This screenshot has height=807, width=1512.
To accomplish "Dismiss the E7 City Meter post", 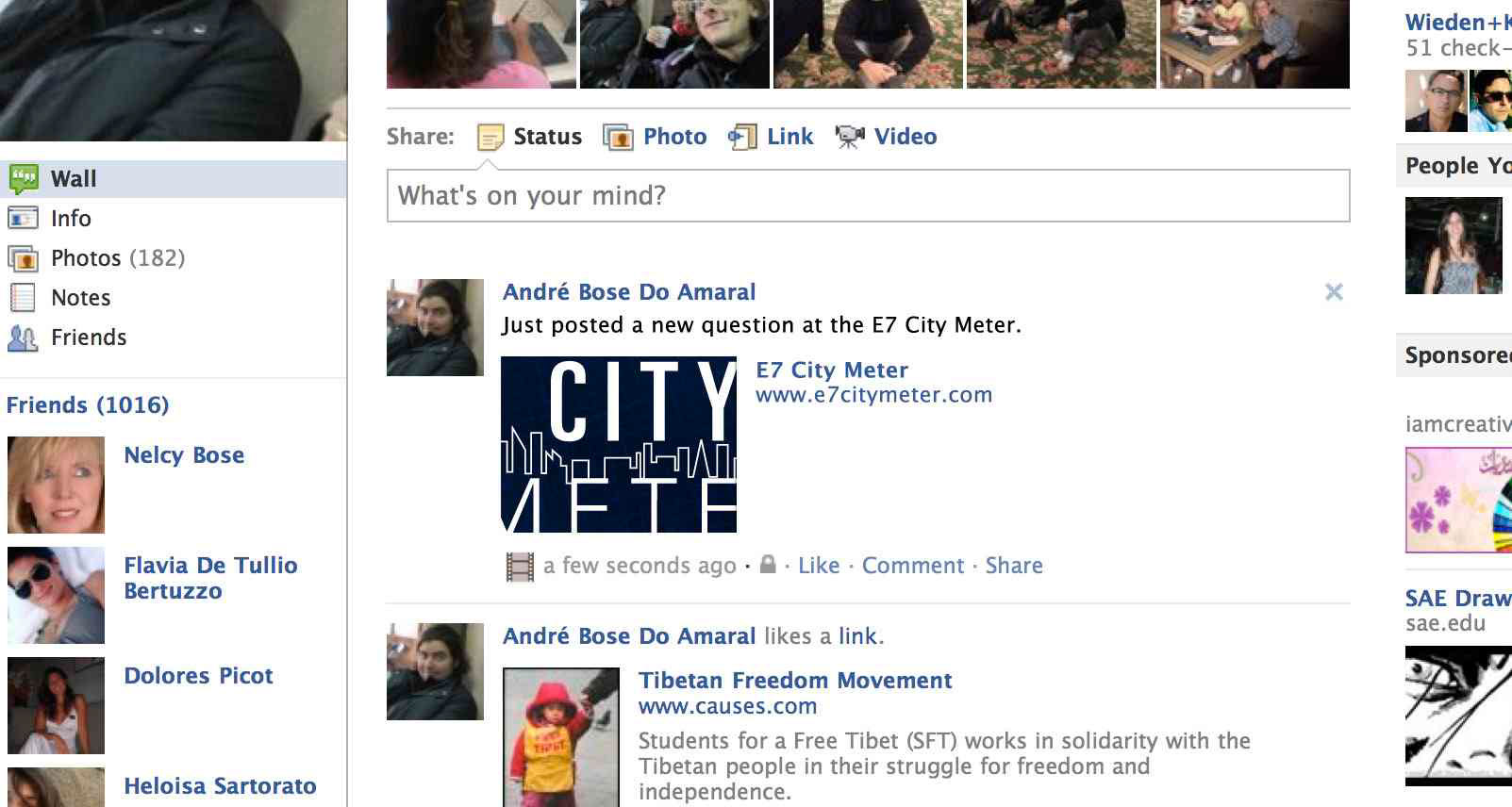I will click(x=1333, y=292).
